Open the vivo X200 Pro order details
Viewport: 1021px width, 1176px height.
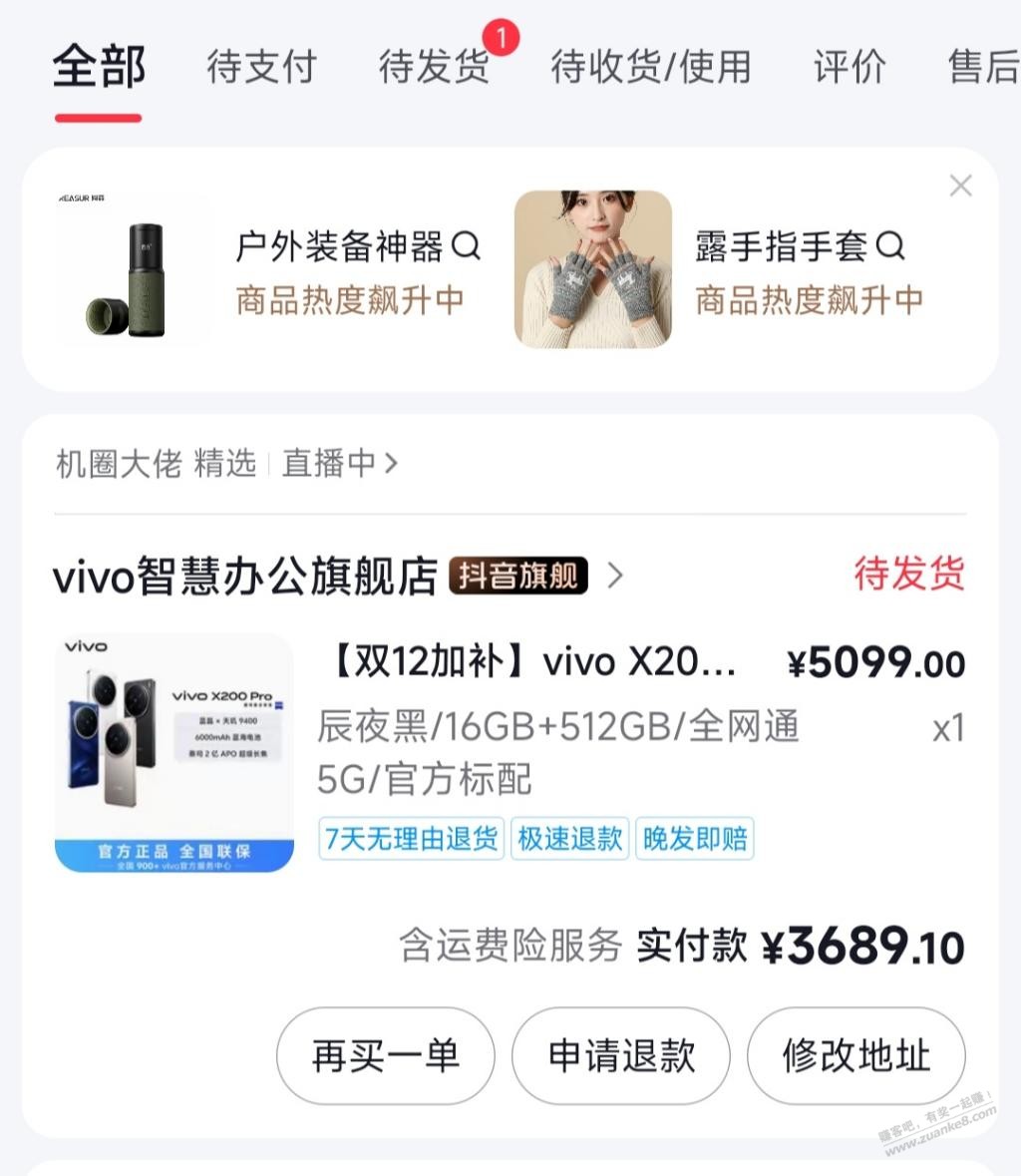pyautogui.click(x=528, y=662)
